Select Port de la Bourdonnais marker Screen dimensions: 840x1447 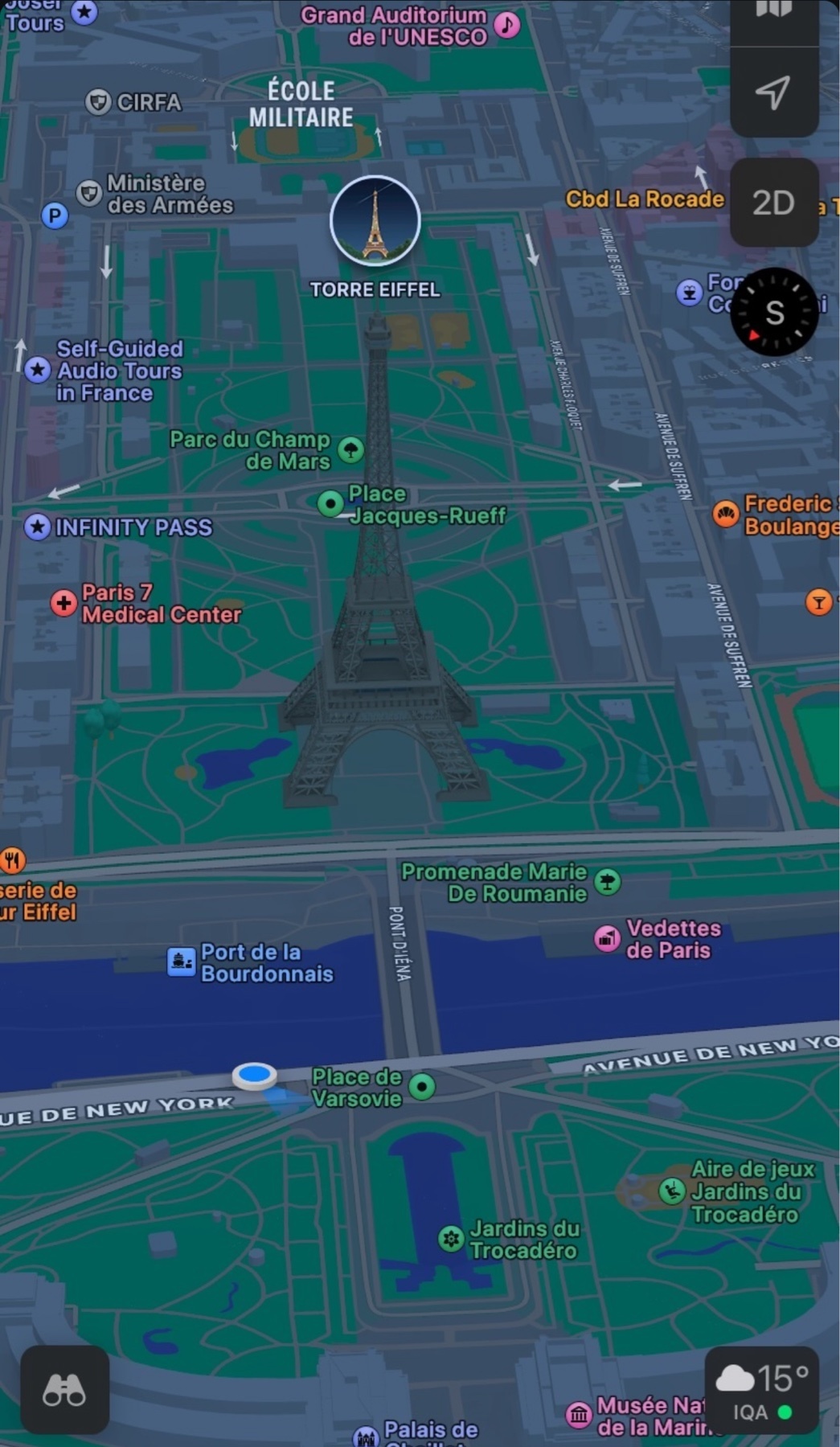tap(182, 961)
